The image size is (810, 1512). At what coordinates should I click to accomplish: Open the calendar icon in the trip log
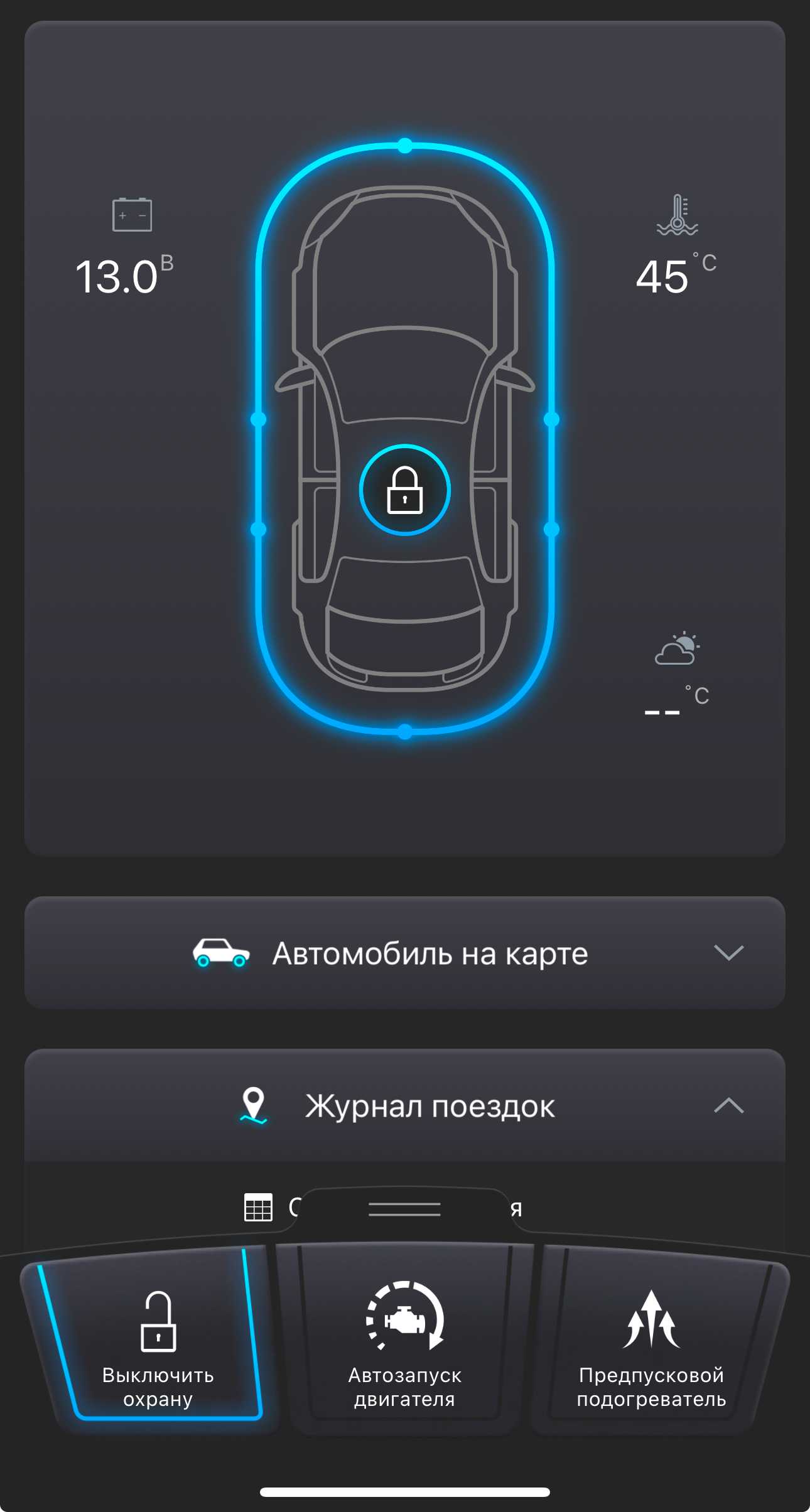click(258, 1207)
